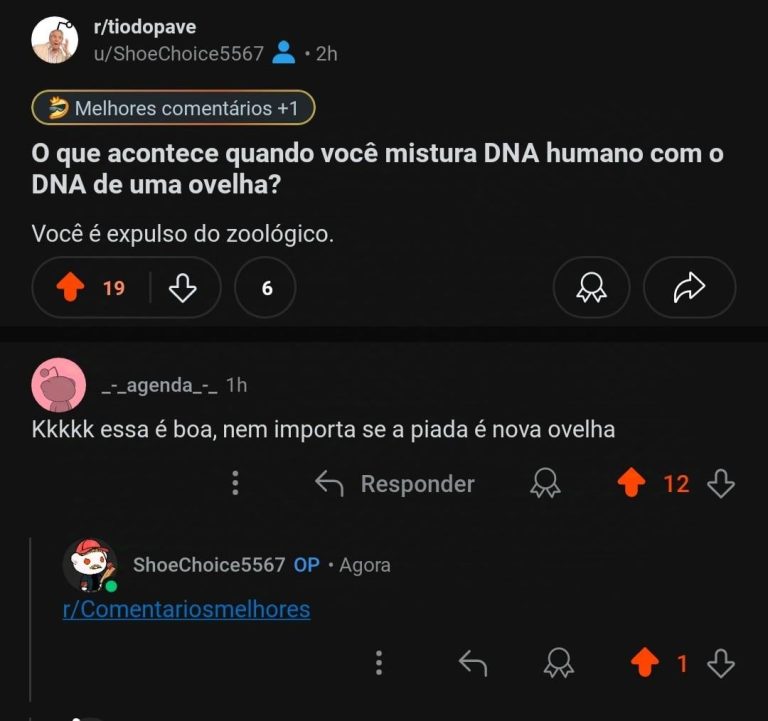Image resolution: width=768 pixels, height=721 pixels.
Task: Give an award to the post
Action: 591,288
